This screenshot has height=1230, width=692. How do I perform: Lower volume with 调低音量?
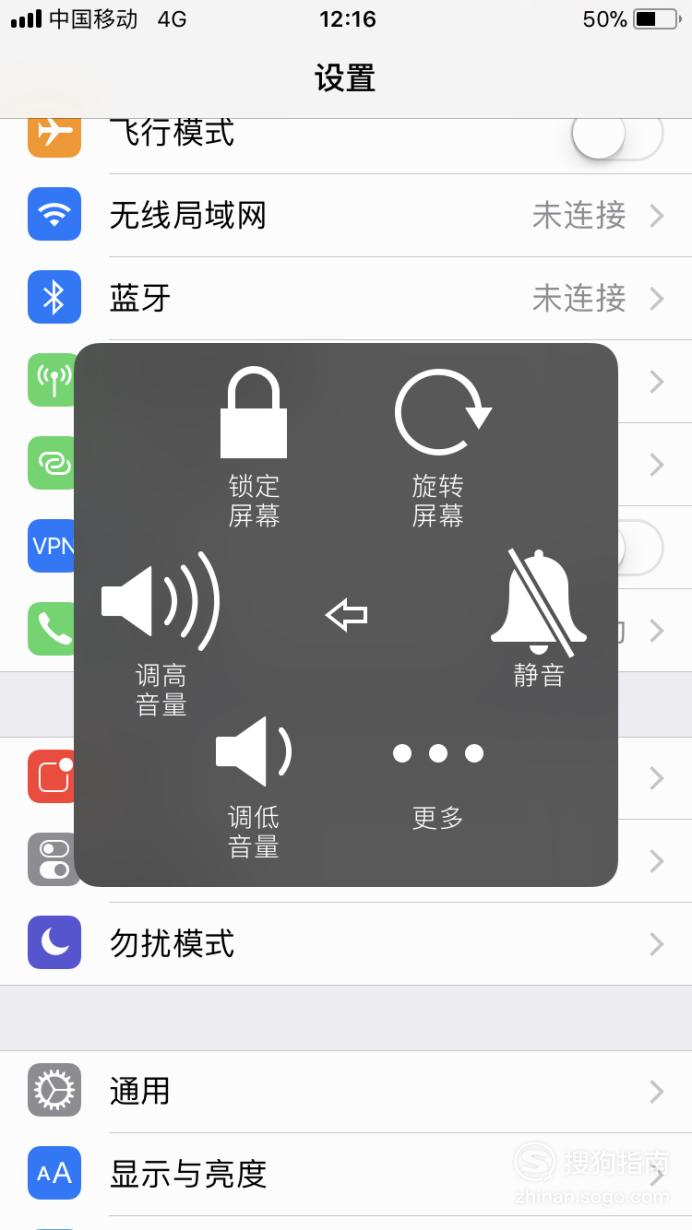253,787
